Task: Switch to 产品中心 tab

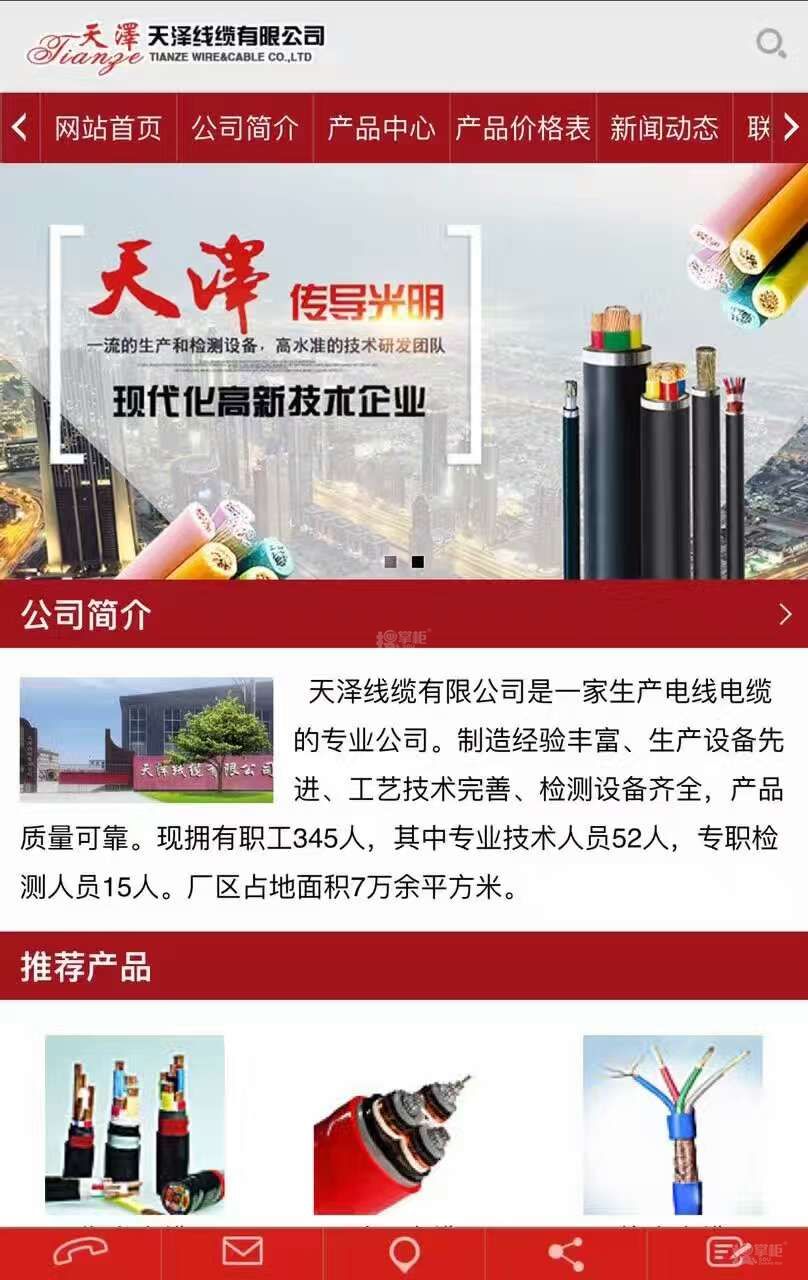Action: tap(381, 128)
